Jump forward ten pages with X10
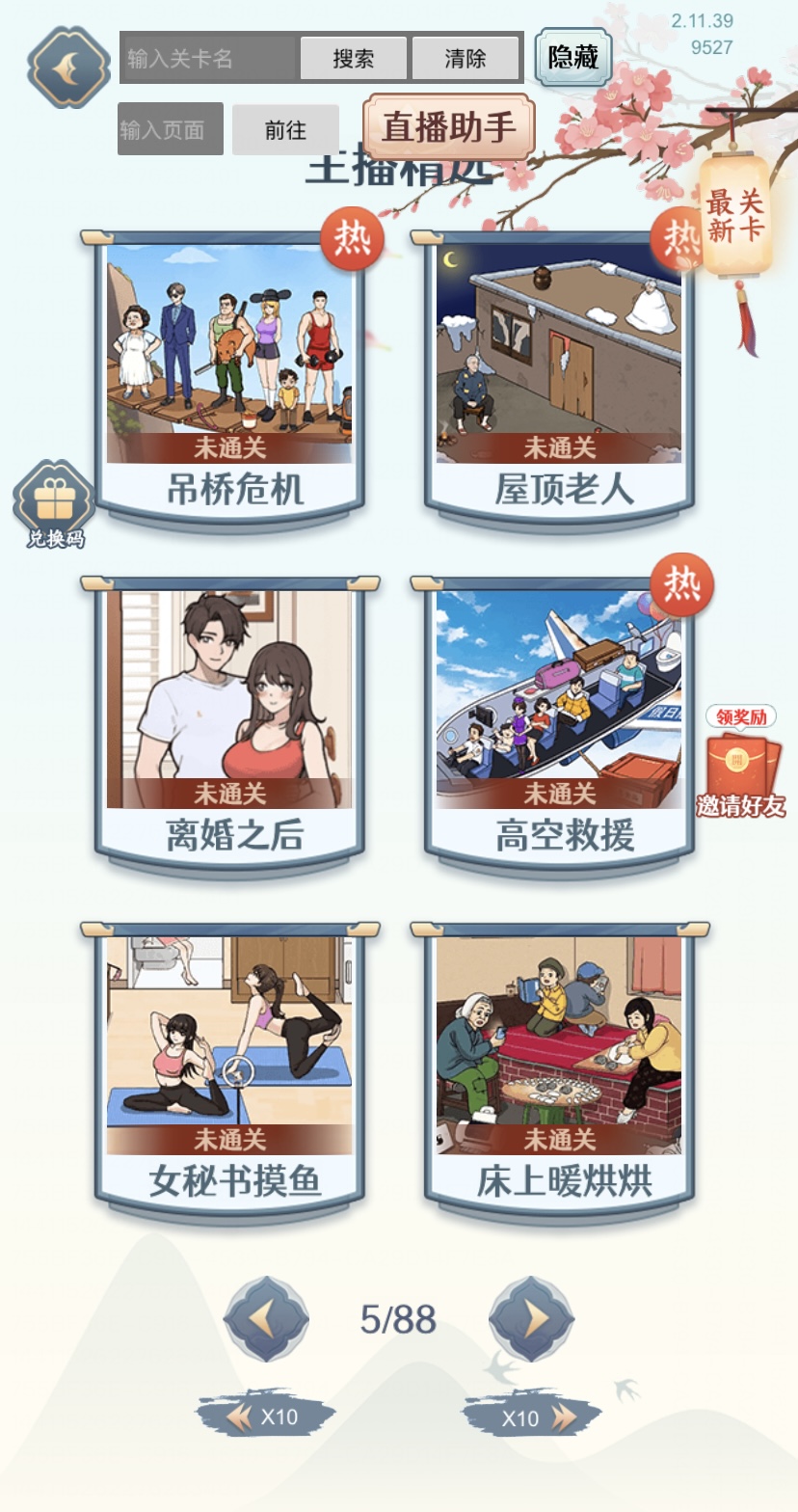798x1512 pixels. coord(531,1417)
